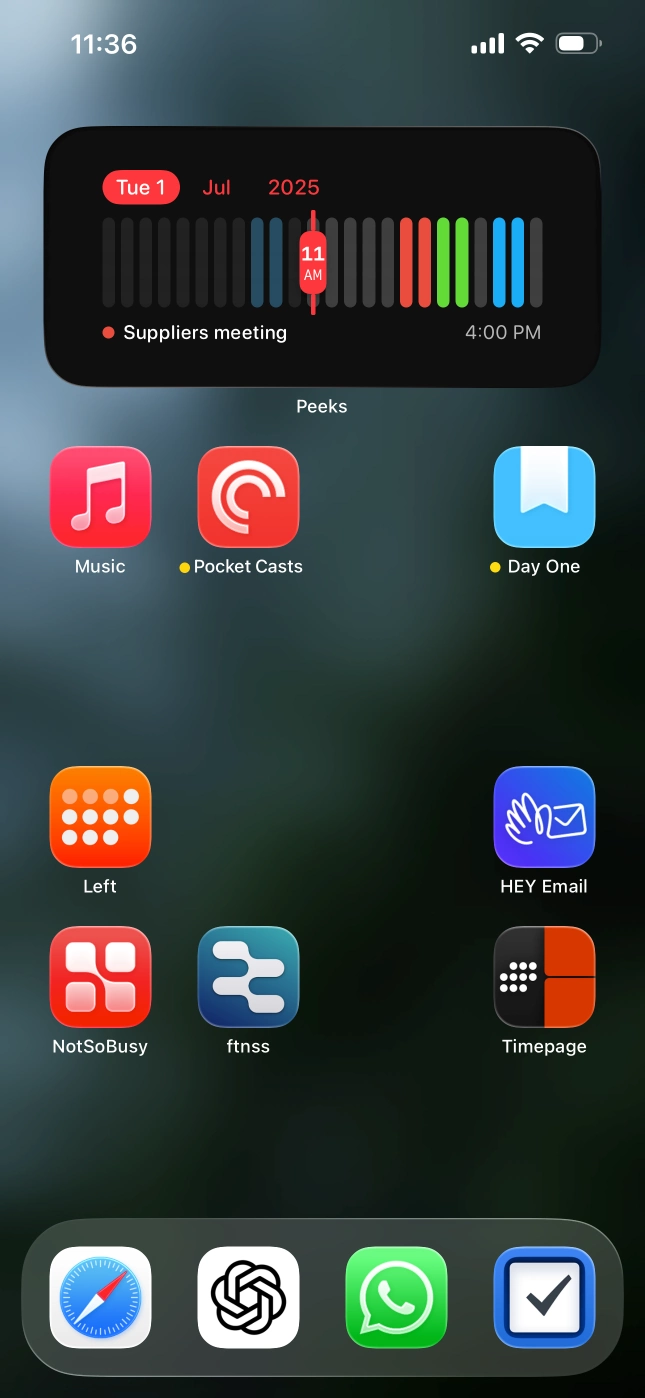This screenshot has height=1398, width=645.
Task: Open Pocket Casts app
Action: coord(248,497)
